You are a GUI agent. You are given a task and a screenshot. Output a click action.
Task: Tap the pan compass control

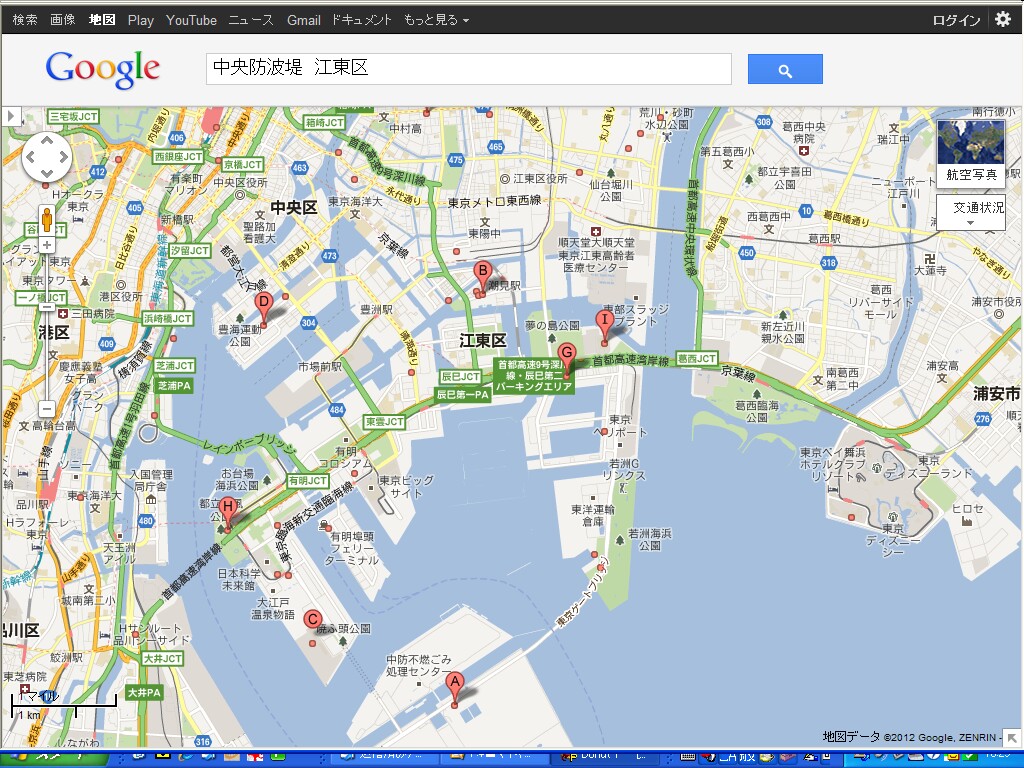click(x=47, y=157)
